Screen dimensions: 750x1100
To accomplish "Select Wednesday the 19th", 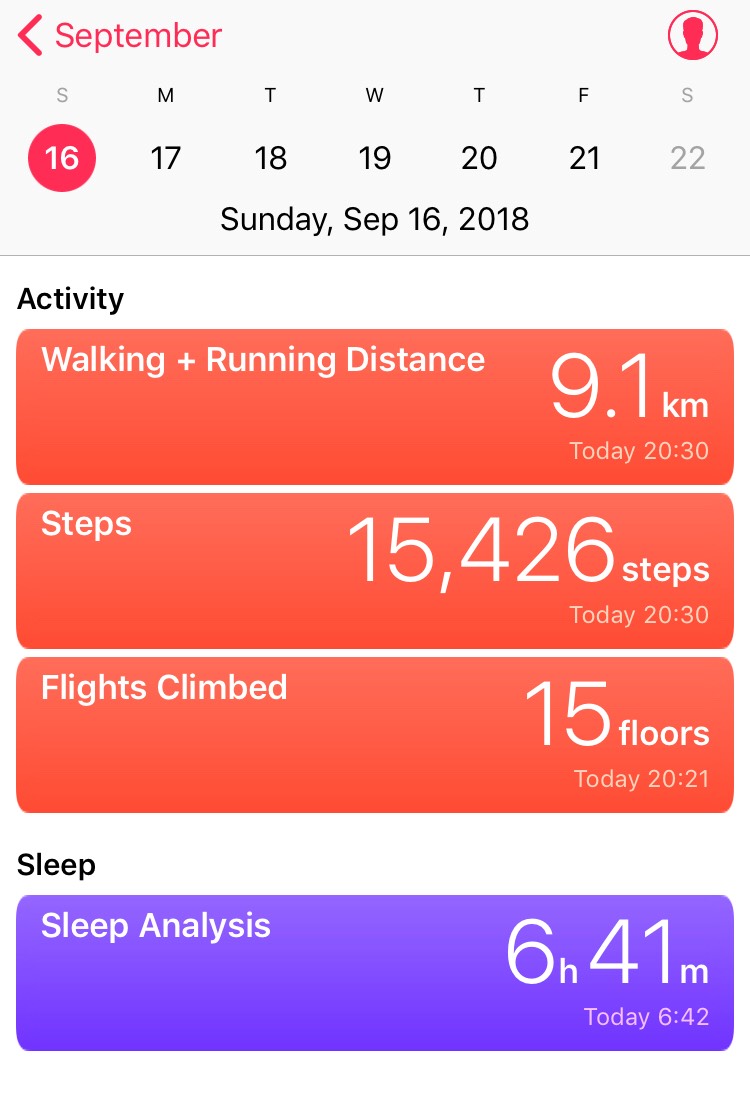I will 375,158.
